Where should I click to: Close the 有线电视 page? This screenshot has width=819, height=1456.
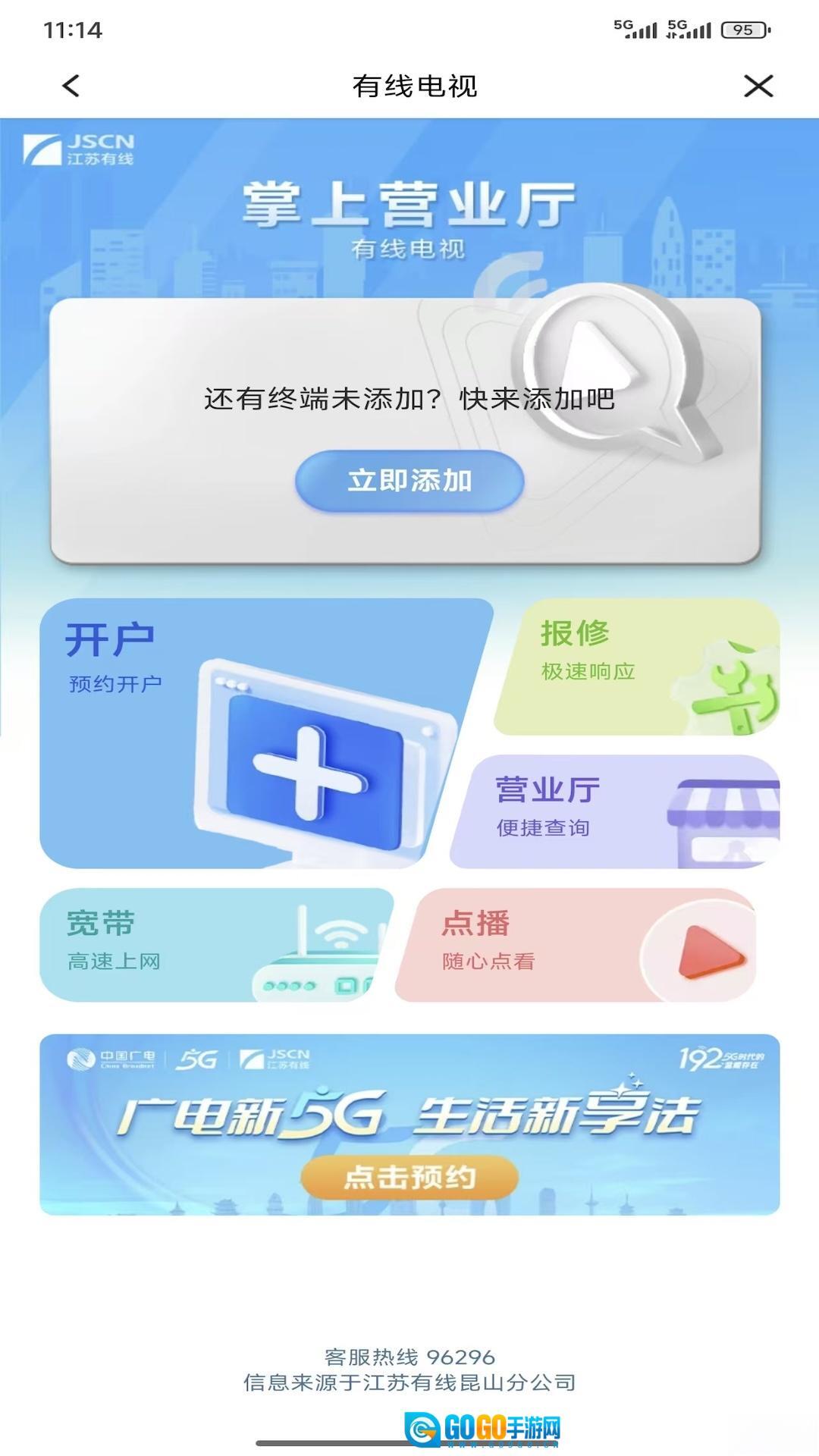tap(758, 86)
